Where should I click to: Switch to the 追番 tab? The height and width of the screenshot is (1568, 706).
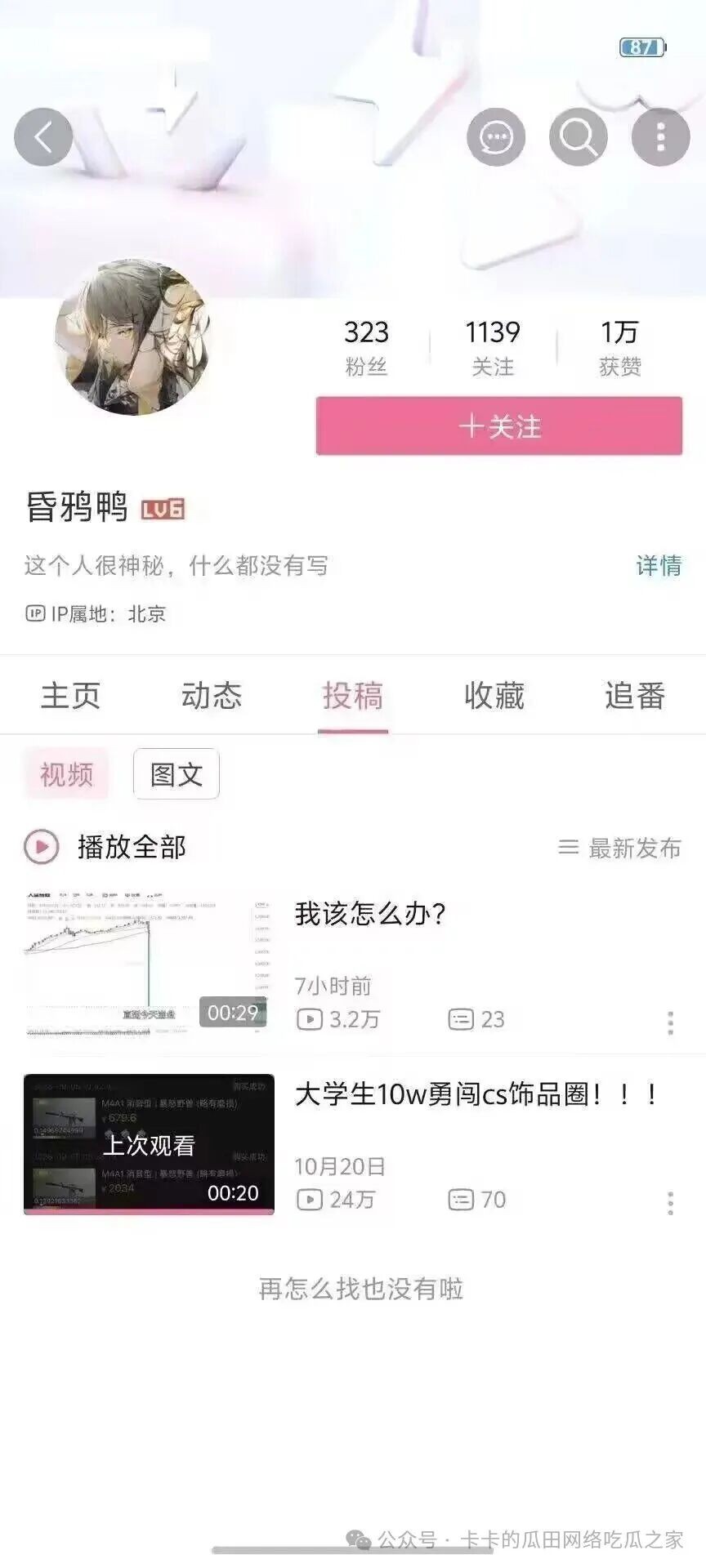click(x=635, y=696)
